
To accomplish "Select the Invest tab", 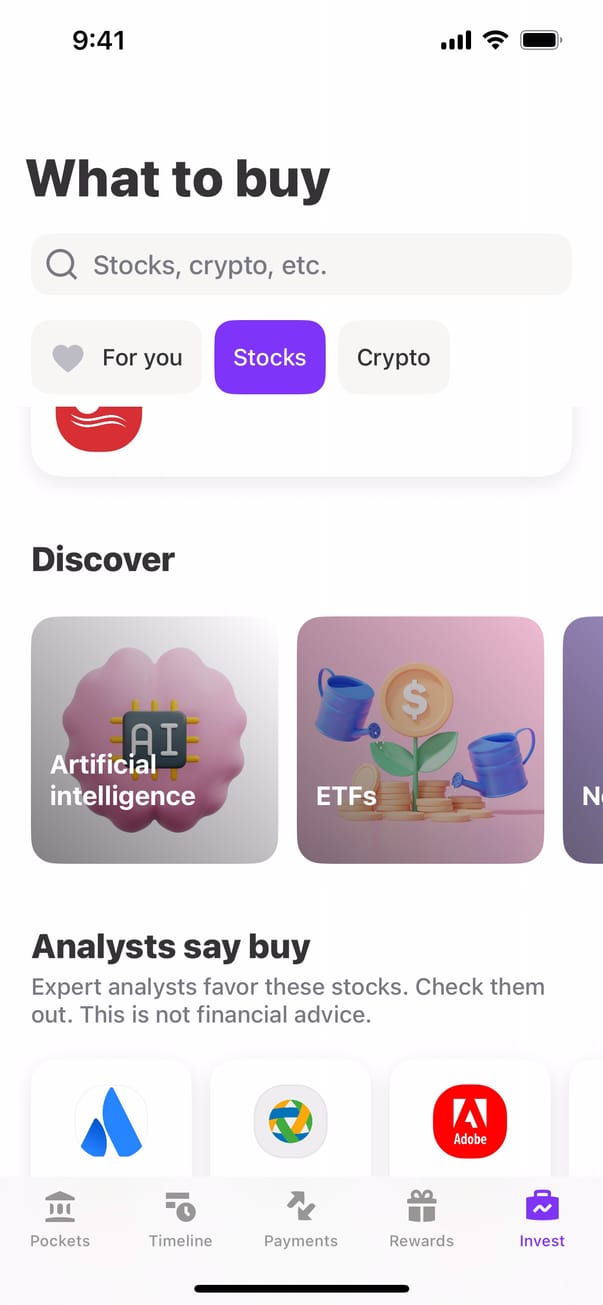I will [x=542, y=1220].
